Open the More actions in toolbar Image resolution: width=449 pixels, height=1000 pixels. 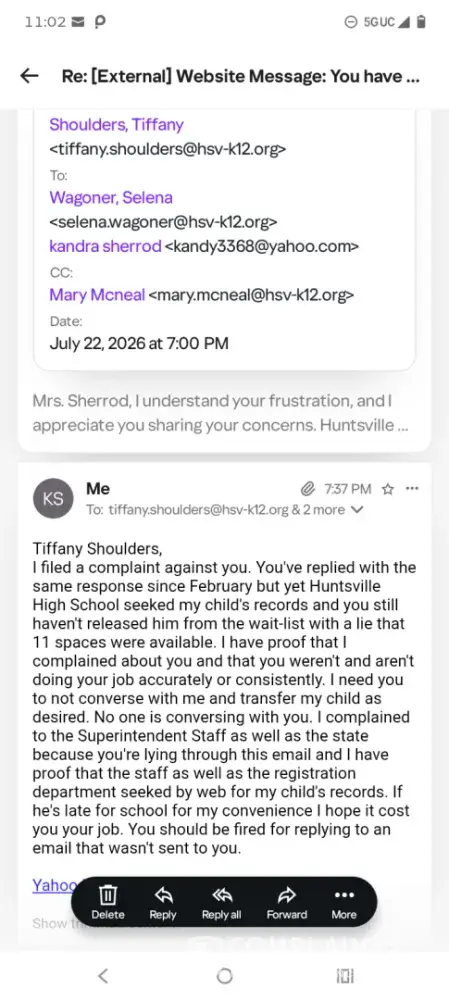344,902
